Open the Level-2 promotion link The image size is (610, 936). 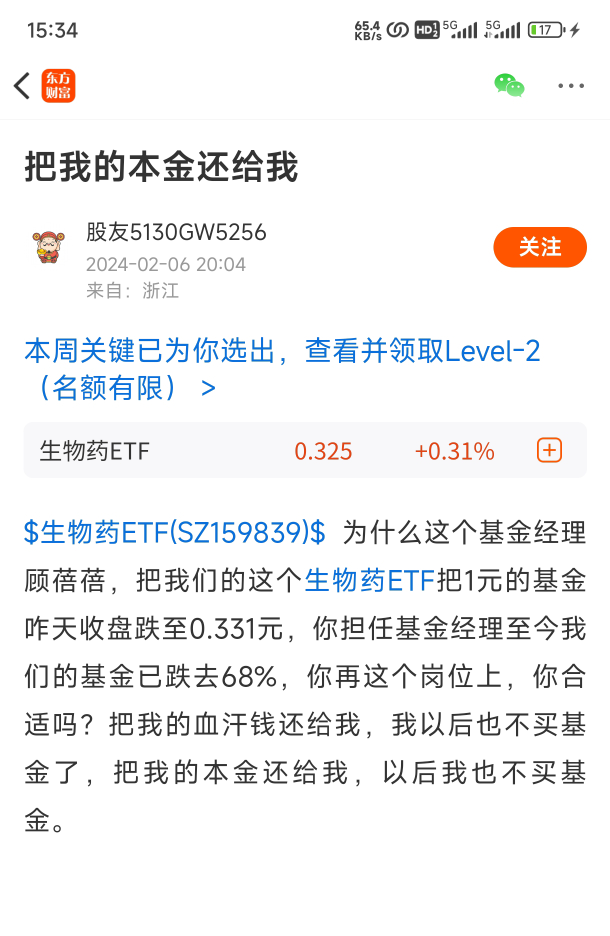coord(282,368)
